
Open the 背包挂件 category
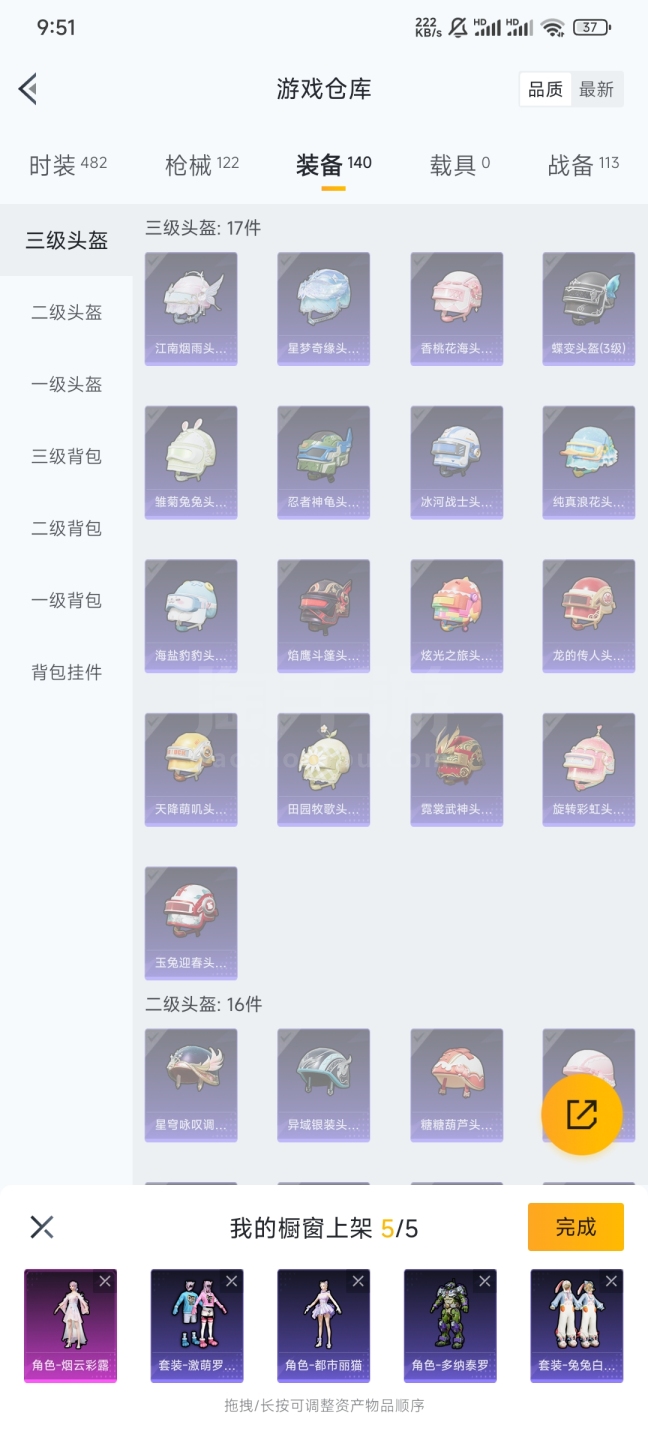pyautogui.click(x=66, y=672)
